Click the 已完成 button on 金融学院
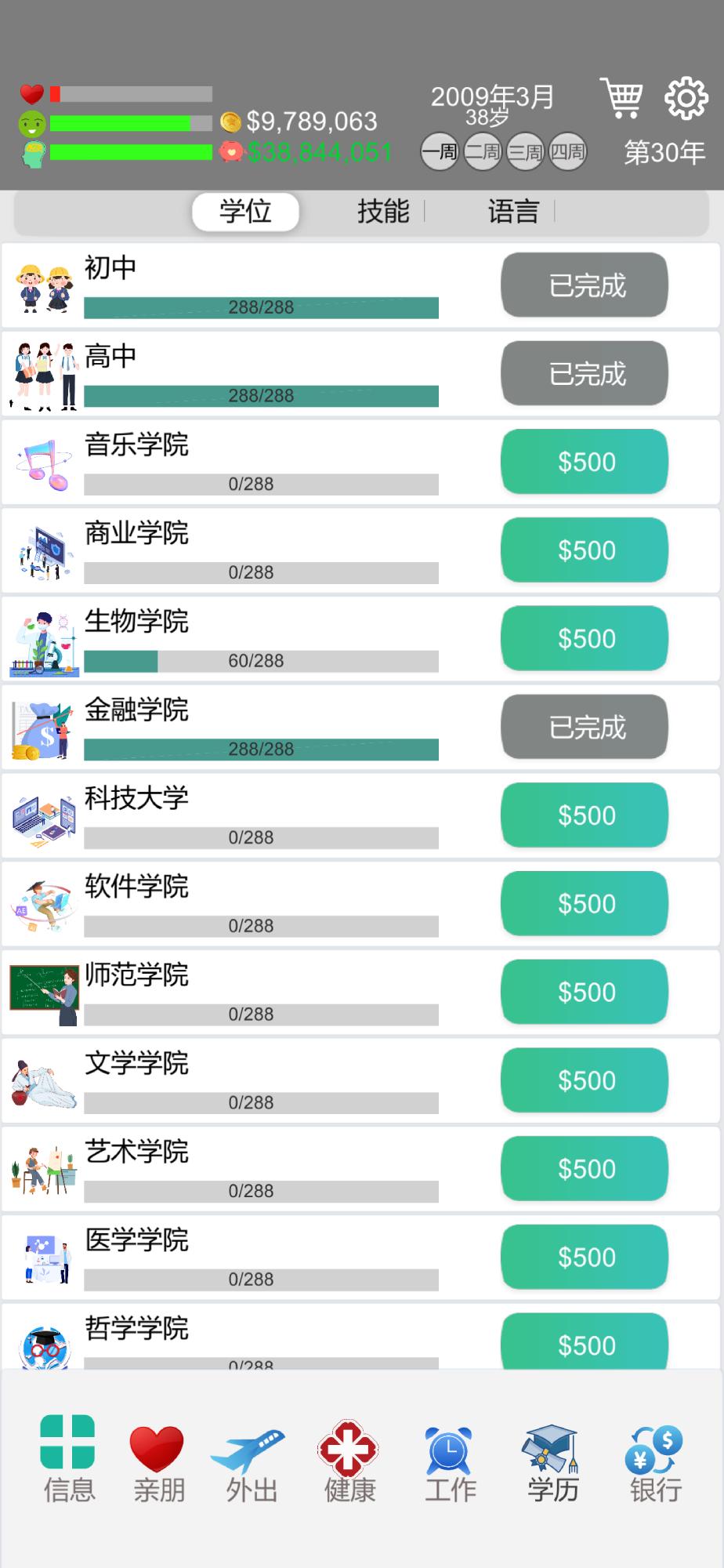 click(x=583, y=727)
